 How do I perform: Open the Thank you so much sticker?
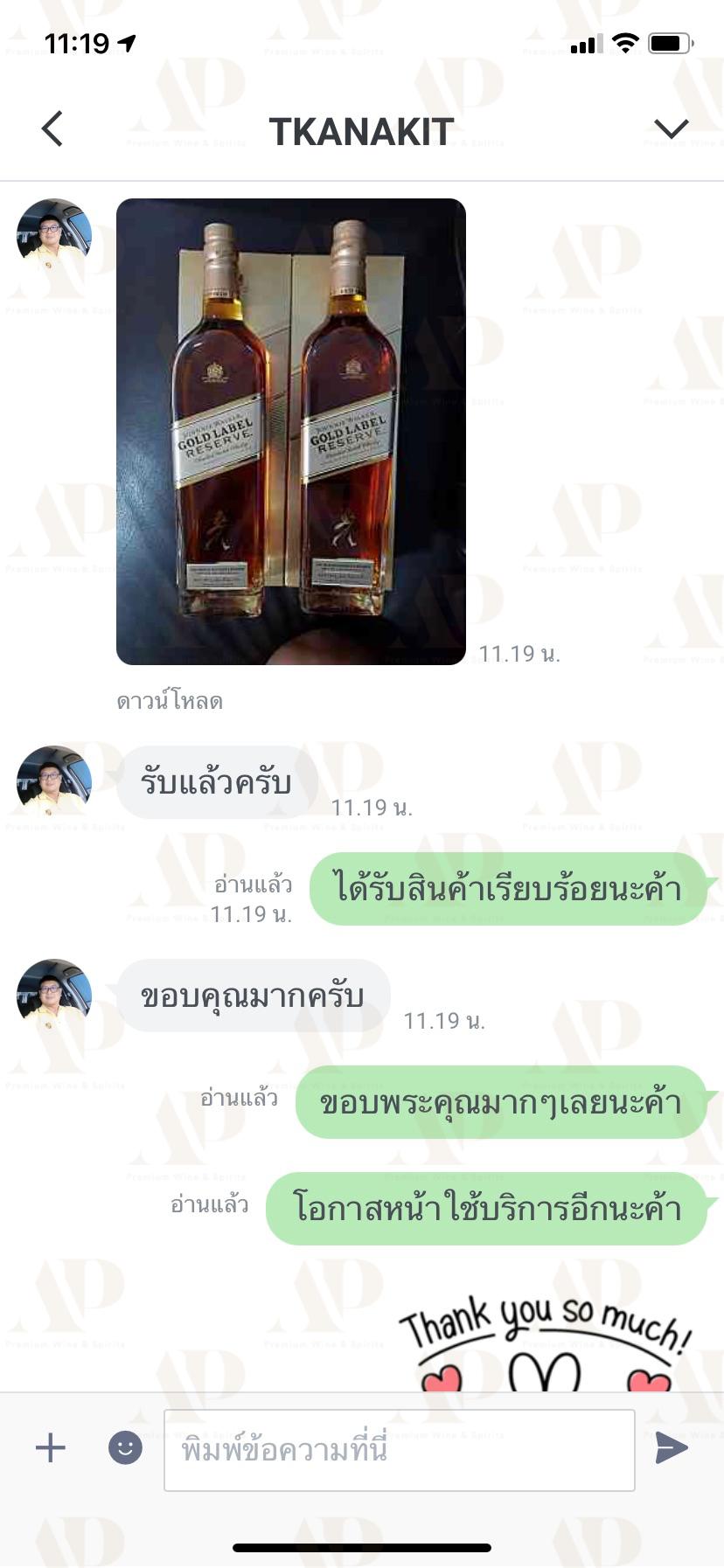(x=545, y=1343)
